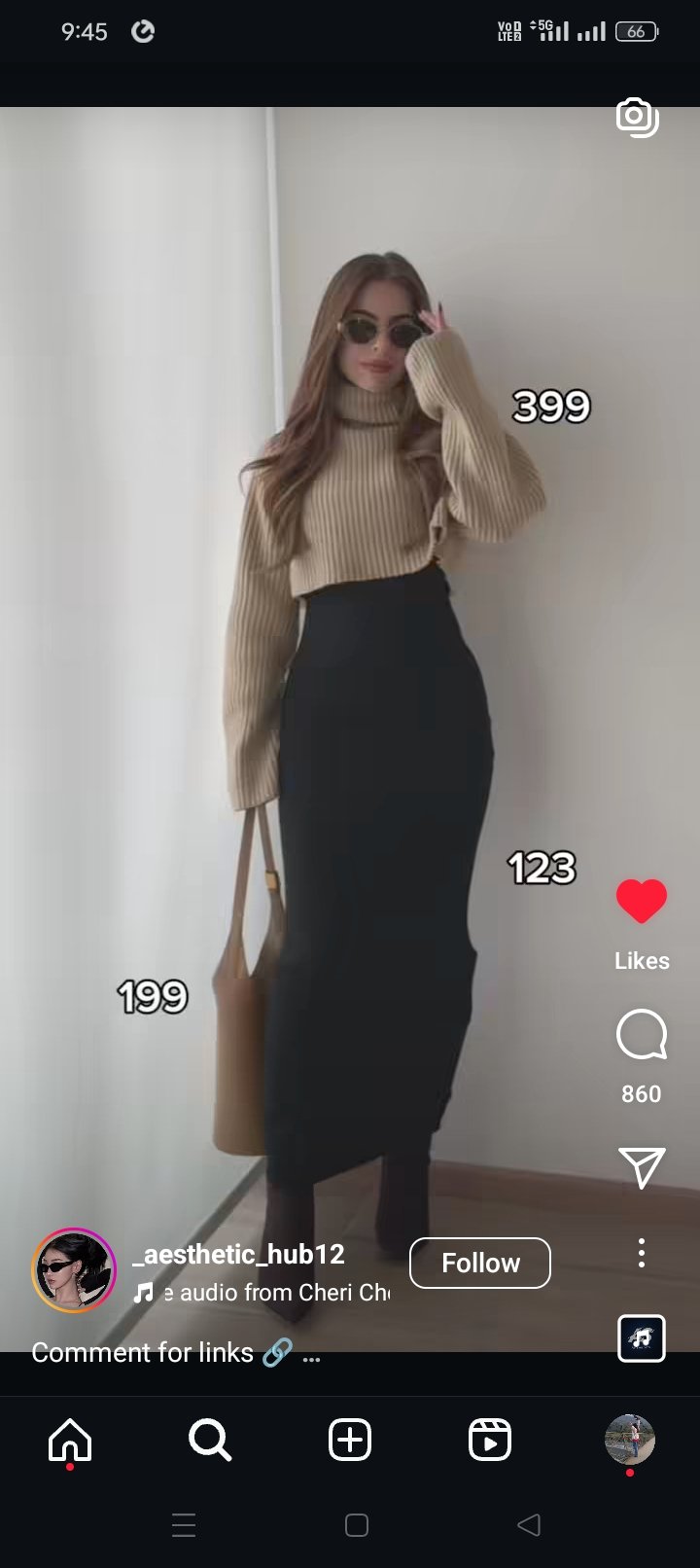View the audio from Cheri Cheri
The width and height of the screenshot is (700, 1568).
pos(272,1293)
